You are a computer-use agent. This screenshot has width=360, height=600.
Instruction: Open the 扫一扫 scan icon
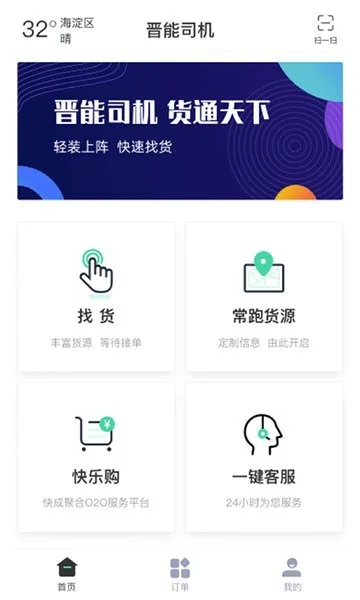(326, 29)
